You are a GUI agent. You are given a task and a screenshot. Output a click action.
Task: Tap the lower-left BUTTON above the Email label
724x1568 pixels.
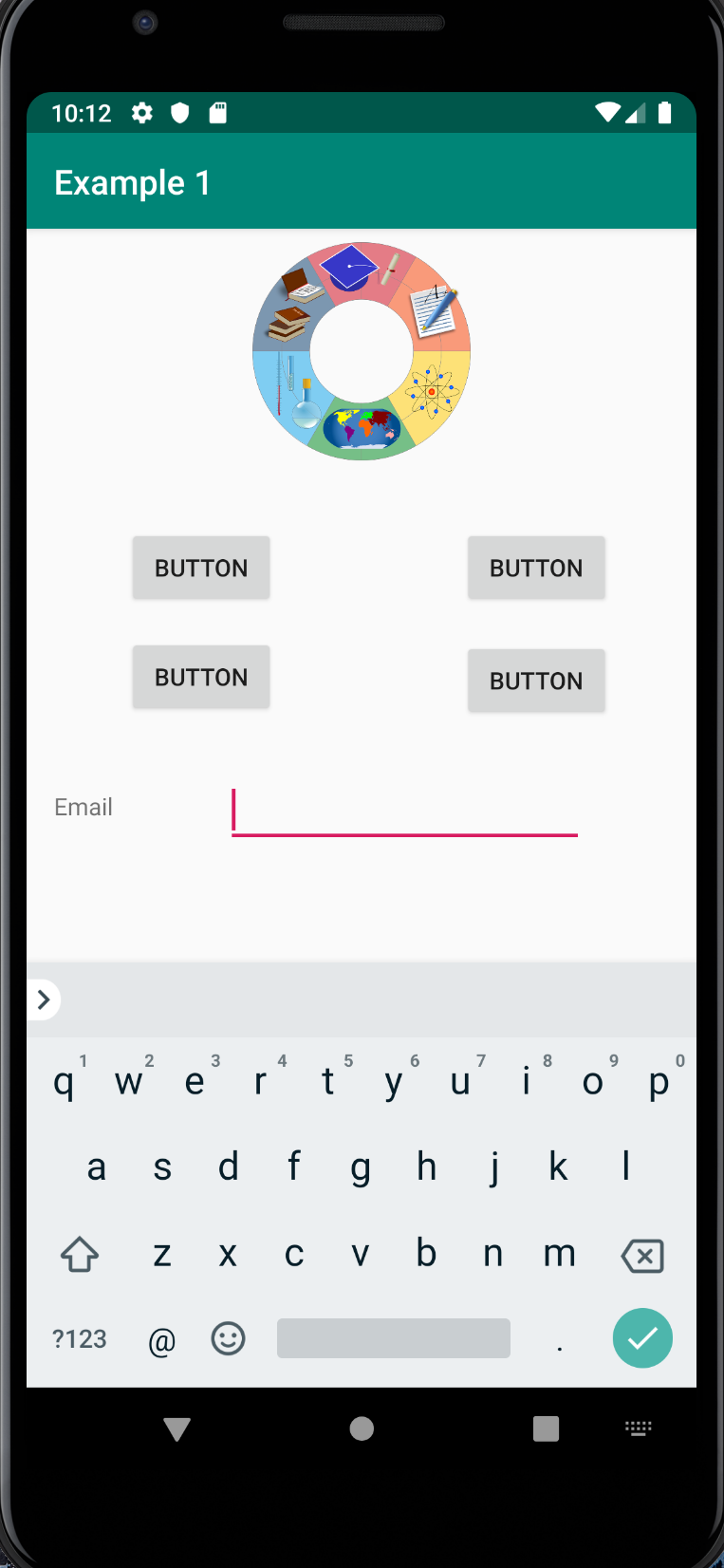[201, 677]
